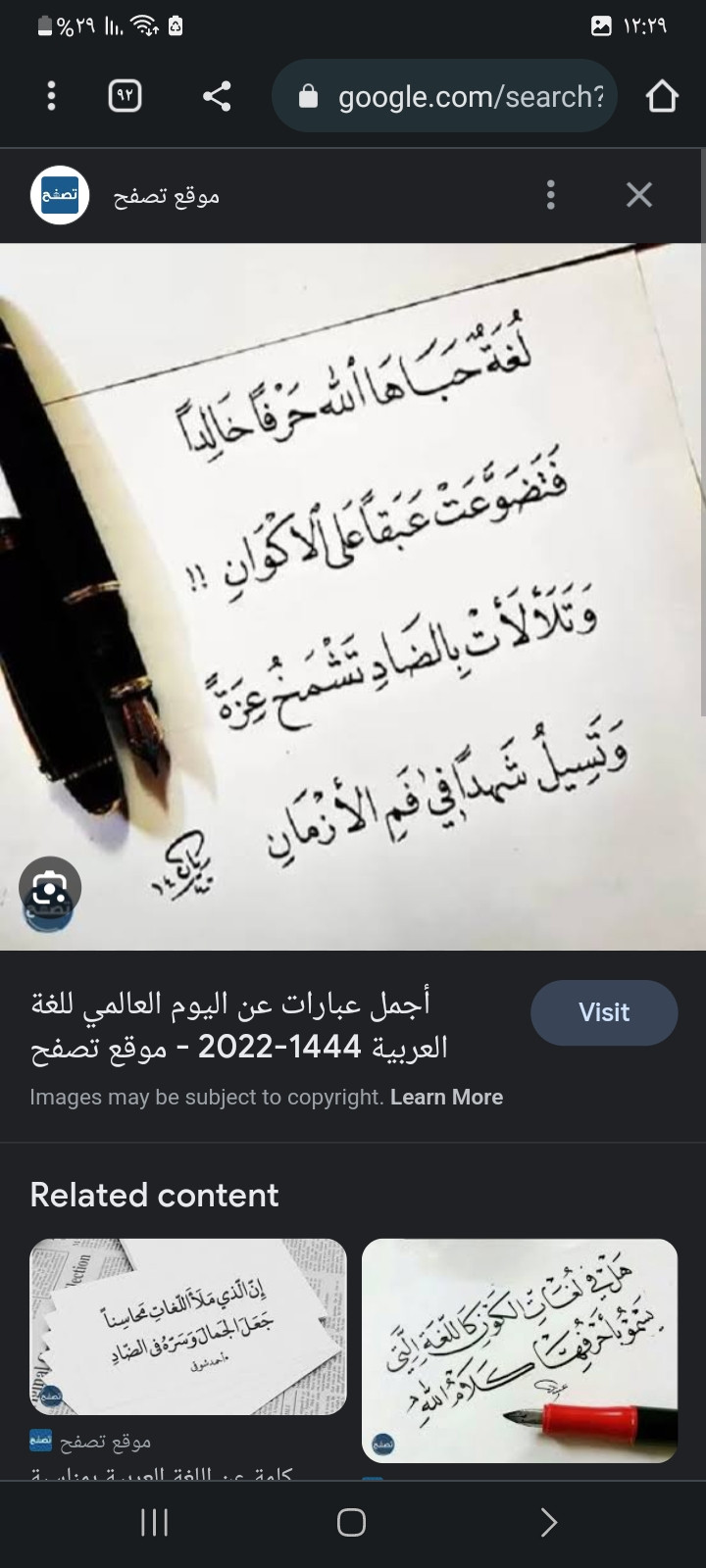Go to the browser home page
This screenshot has height=1568, width=706.
click(x=662, y=96)
